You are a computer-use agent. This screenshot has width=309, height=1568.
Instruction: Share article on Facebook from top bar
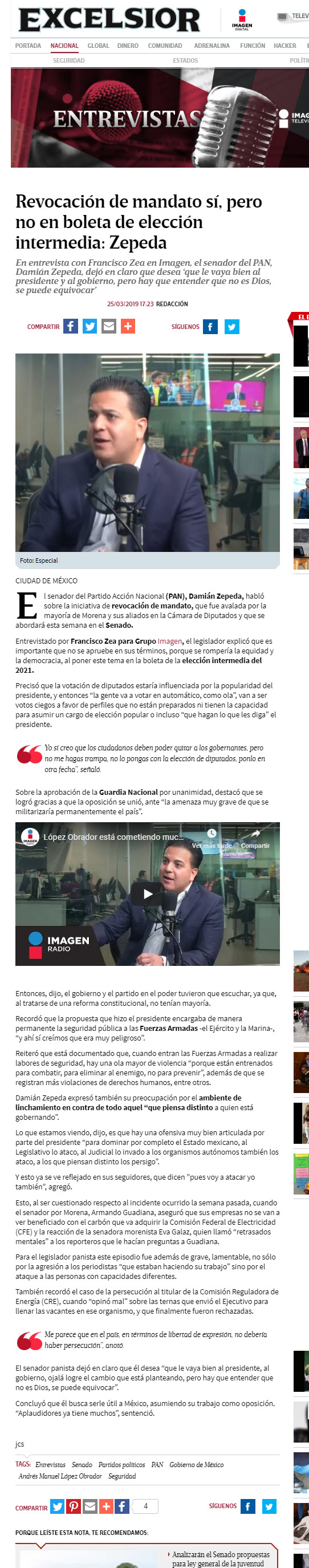(71, 326)
